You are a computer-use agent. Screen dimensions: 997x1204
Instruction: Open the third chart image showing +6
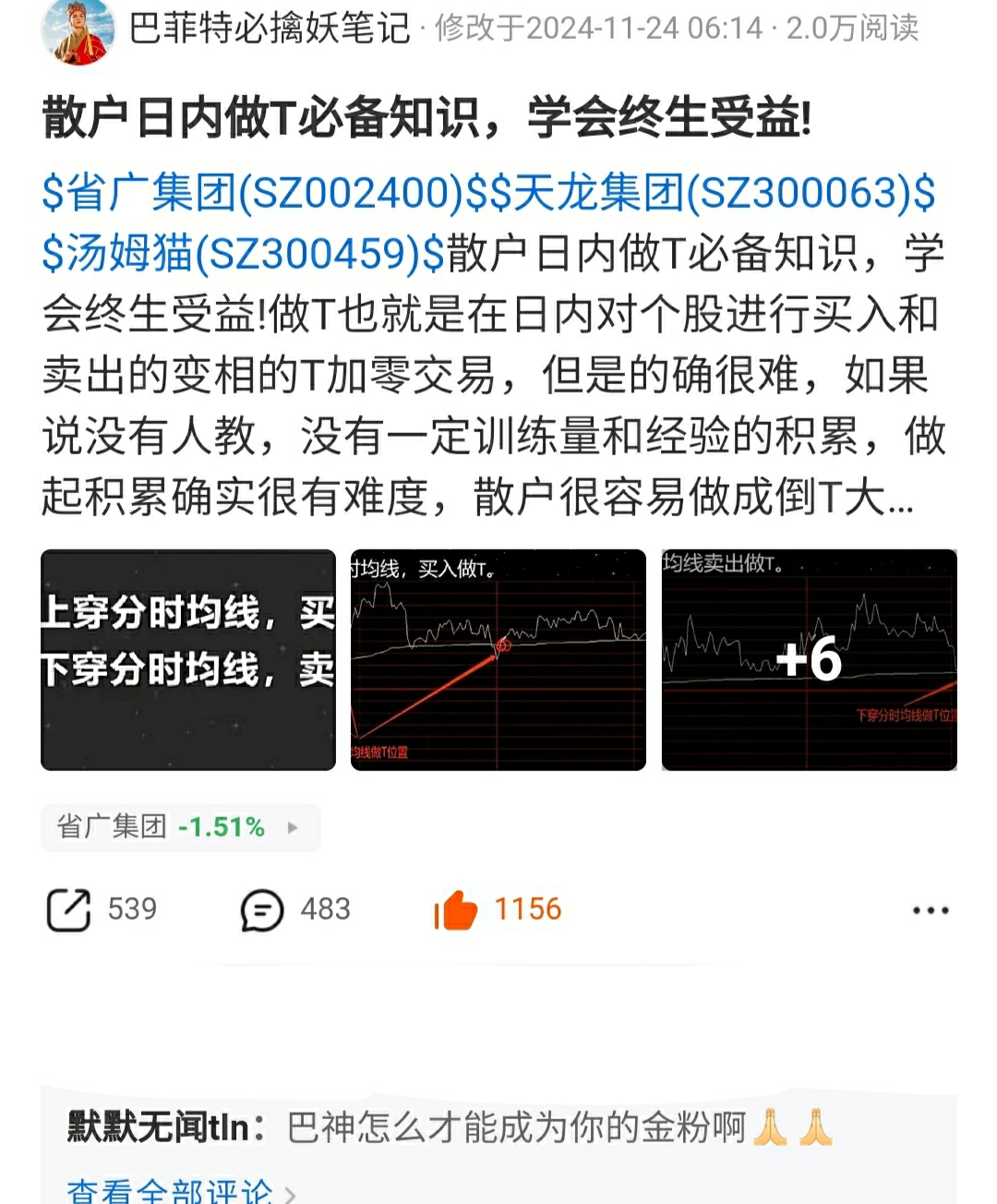pos(808,657)
